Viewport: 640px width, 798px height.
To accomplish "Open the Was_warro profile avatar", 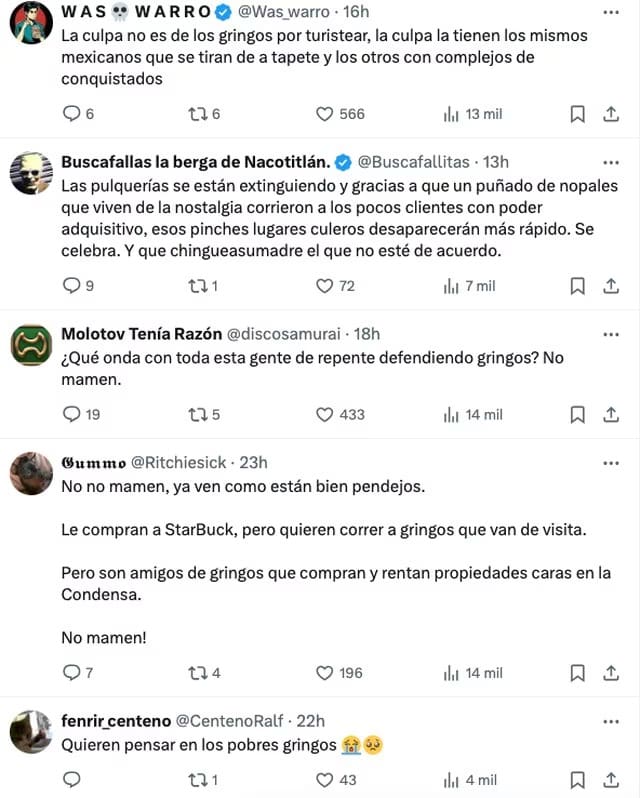I will [x=31, y=23].
